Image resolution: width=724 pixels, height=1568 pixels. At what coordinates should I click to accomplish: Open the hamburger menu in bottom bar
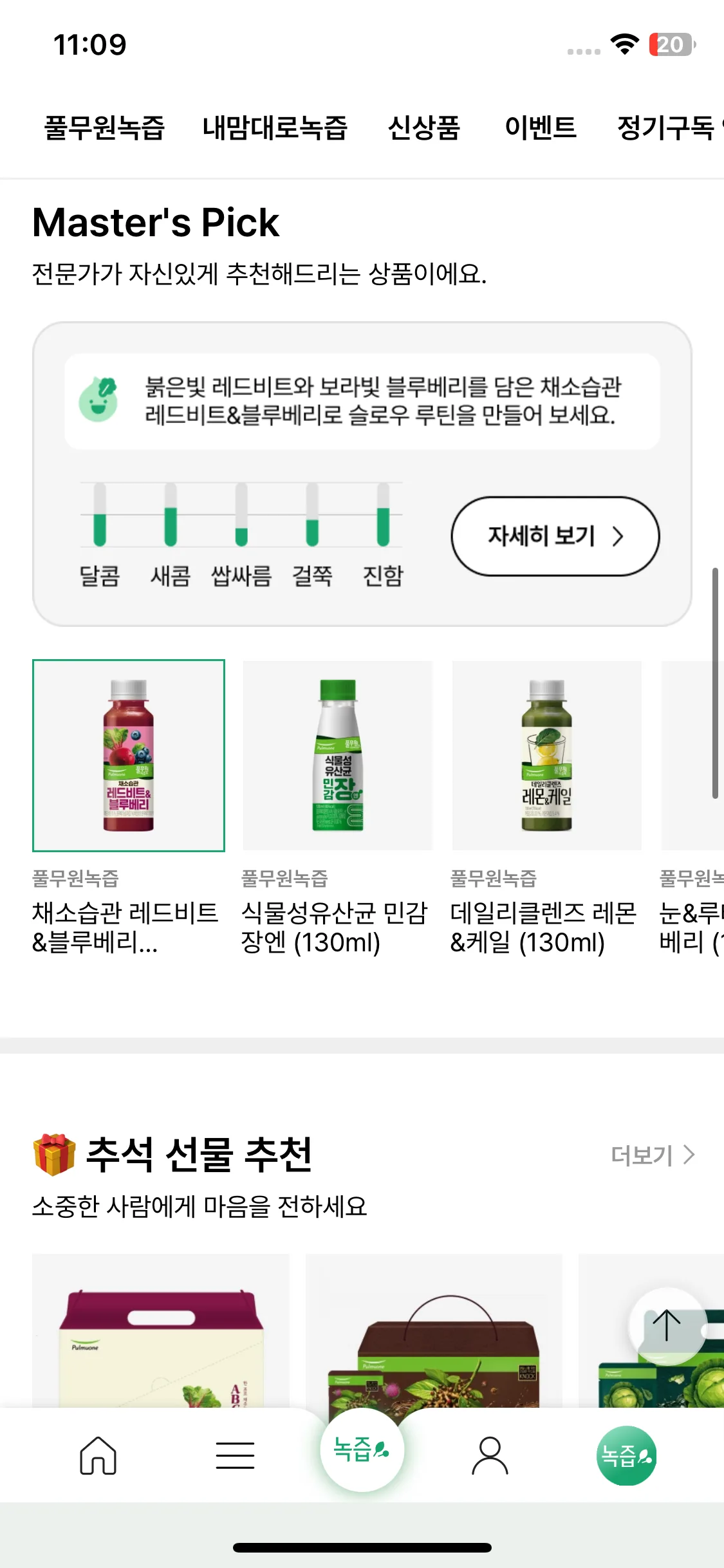[x=235, y=1455]
